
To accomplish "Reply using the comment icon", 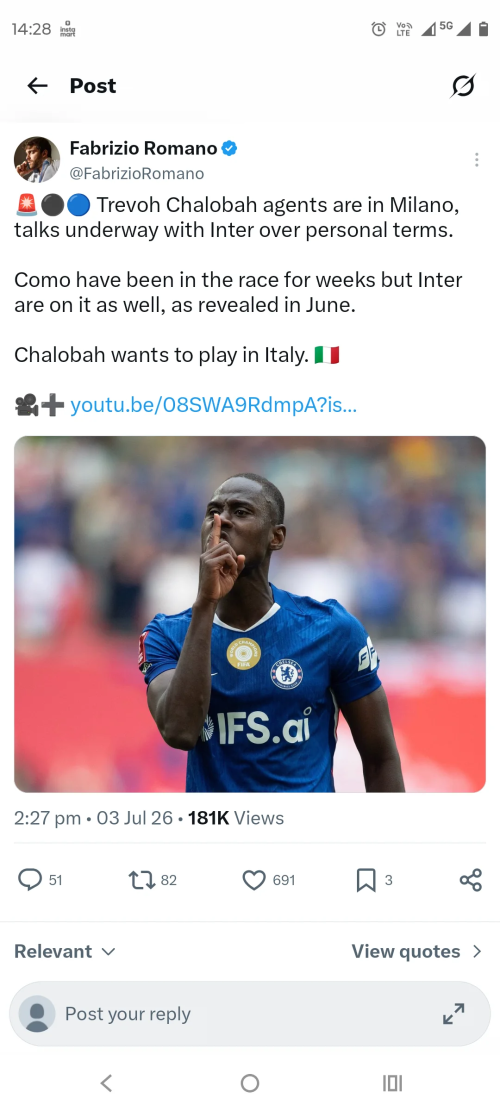I will 30,880.
